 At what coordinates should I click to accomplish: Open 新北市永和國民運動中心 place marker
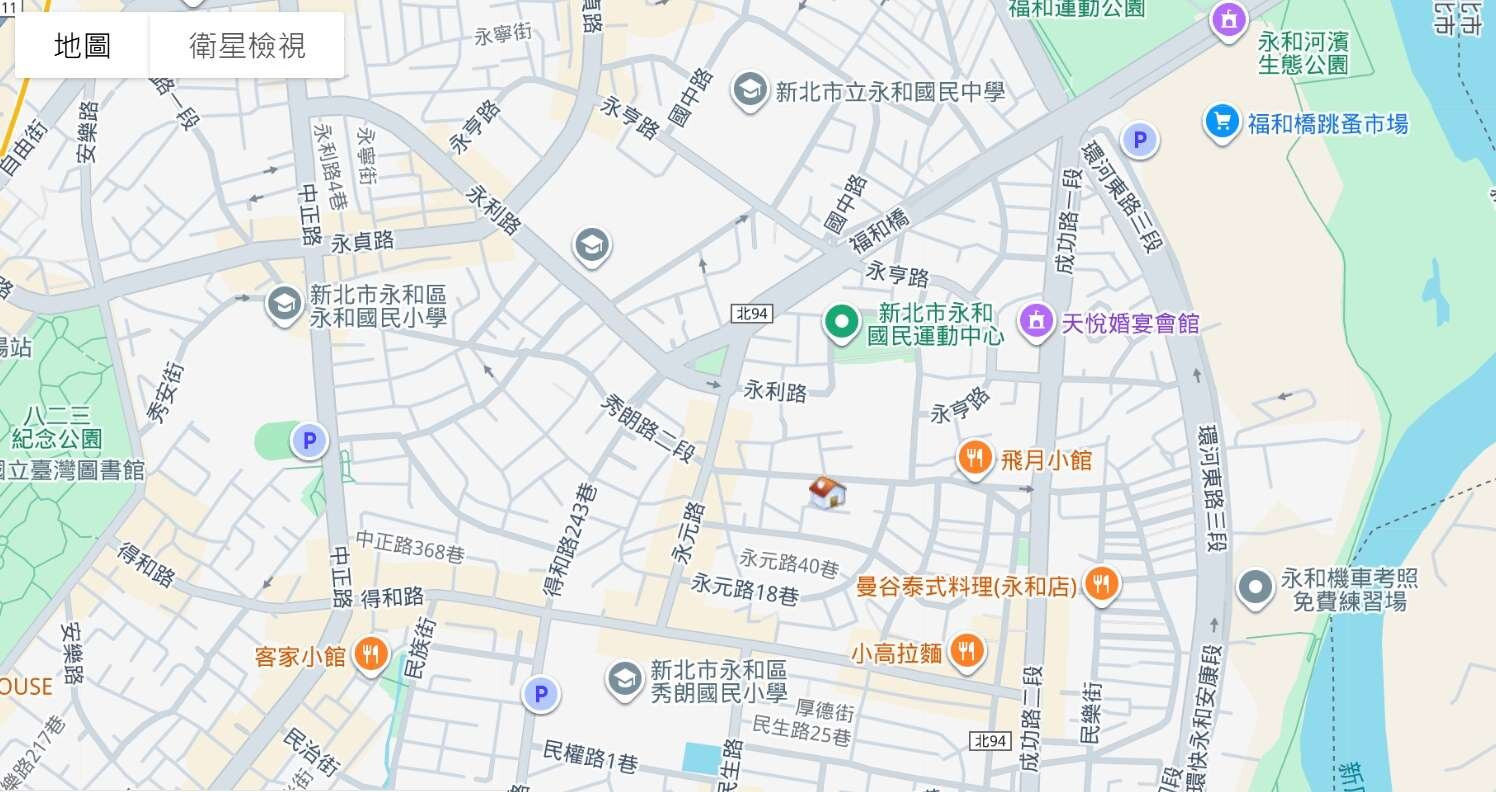click(x=842, y=322)
